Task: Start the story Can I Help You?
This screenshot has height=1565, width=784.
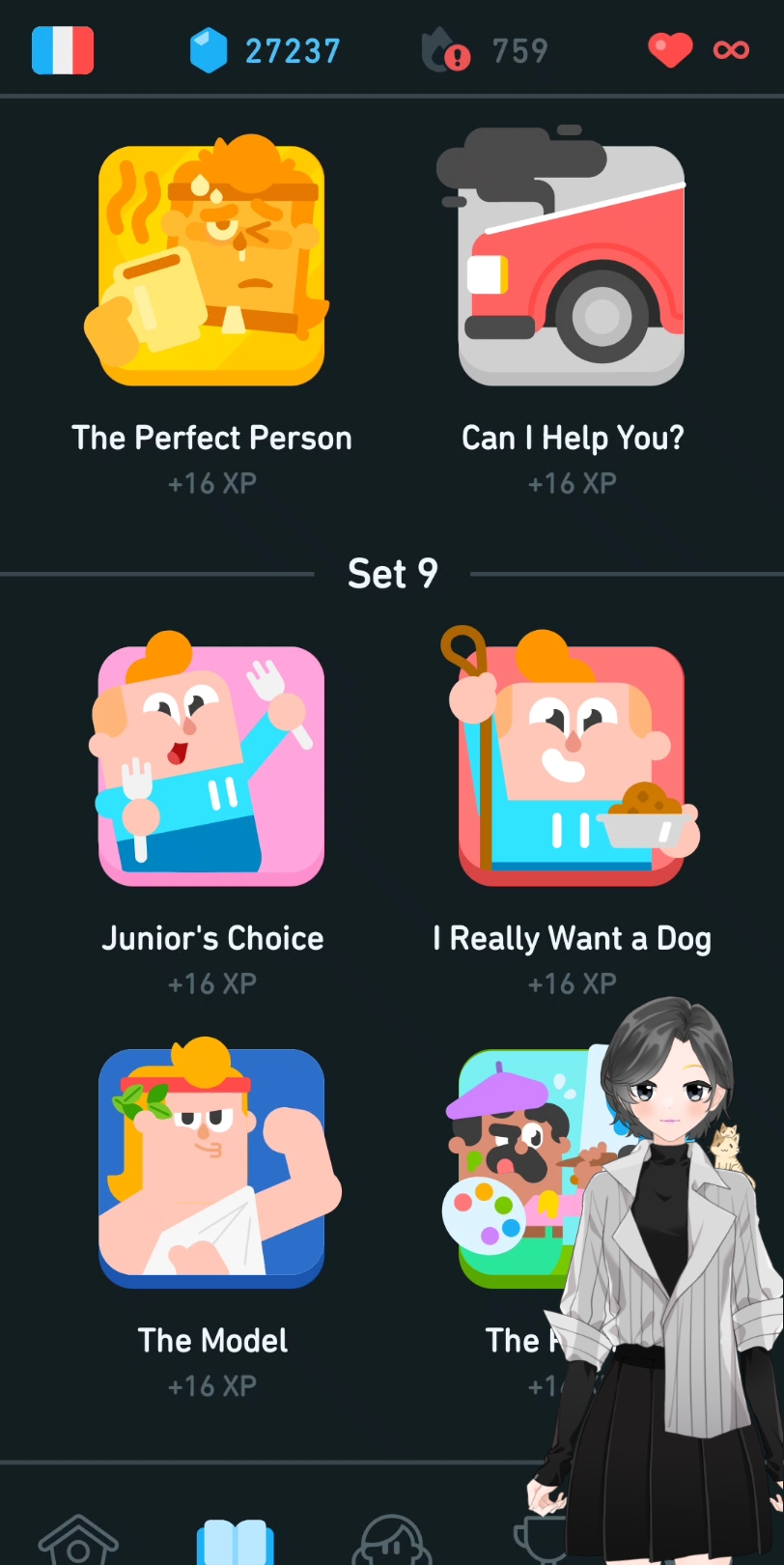Action: (571, 266)
